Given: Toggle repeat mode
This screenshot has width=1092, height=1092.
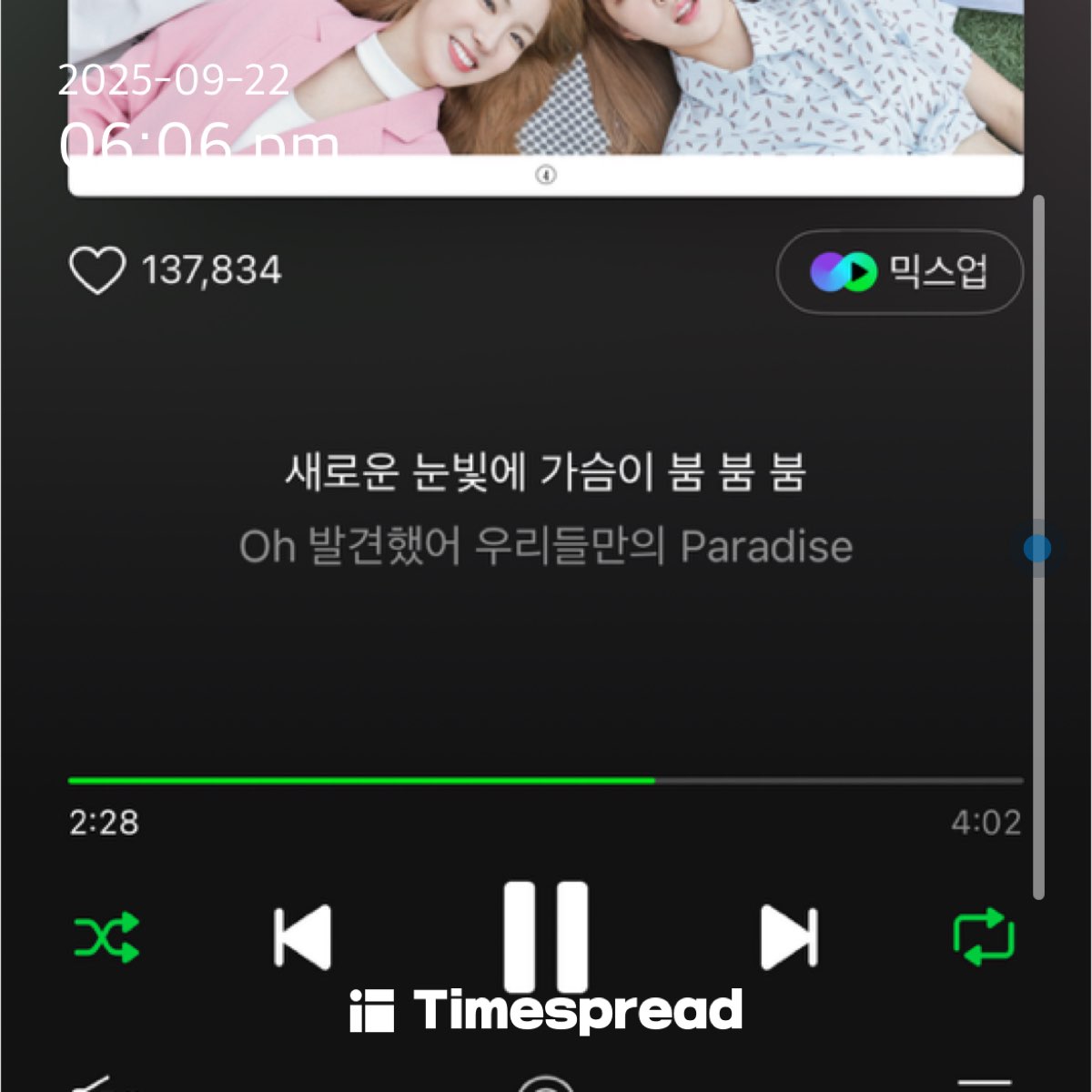Looking at the screenshot, I should (x=984, y=937).
